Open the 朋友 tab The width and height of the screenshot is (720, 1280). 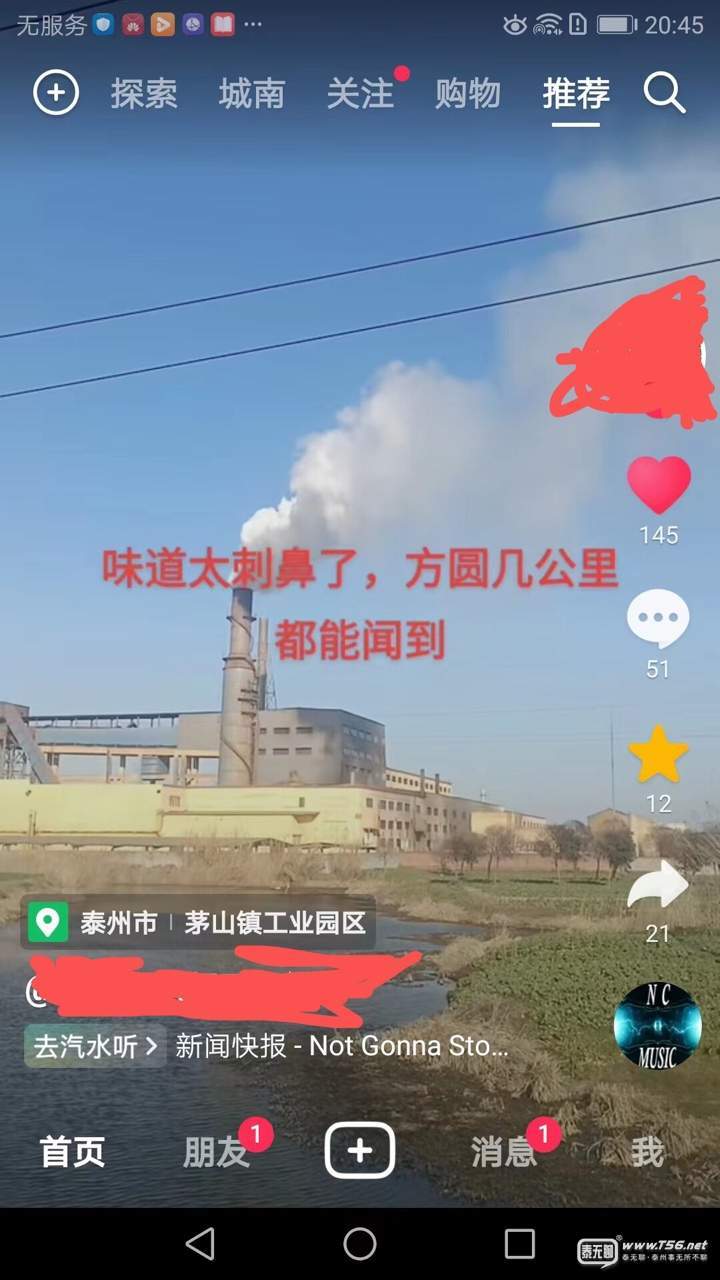coord(216,1152)
